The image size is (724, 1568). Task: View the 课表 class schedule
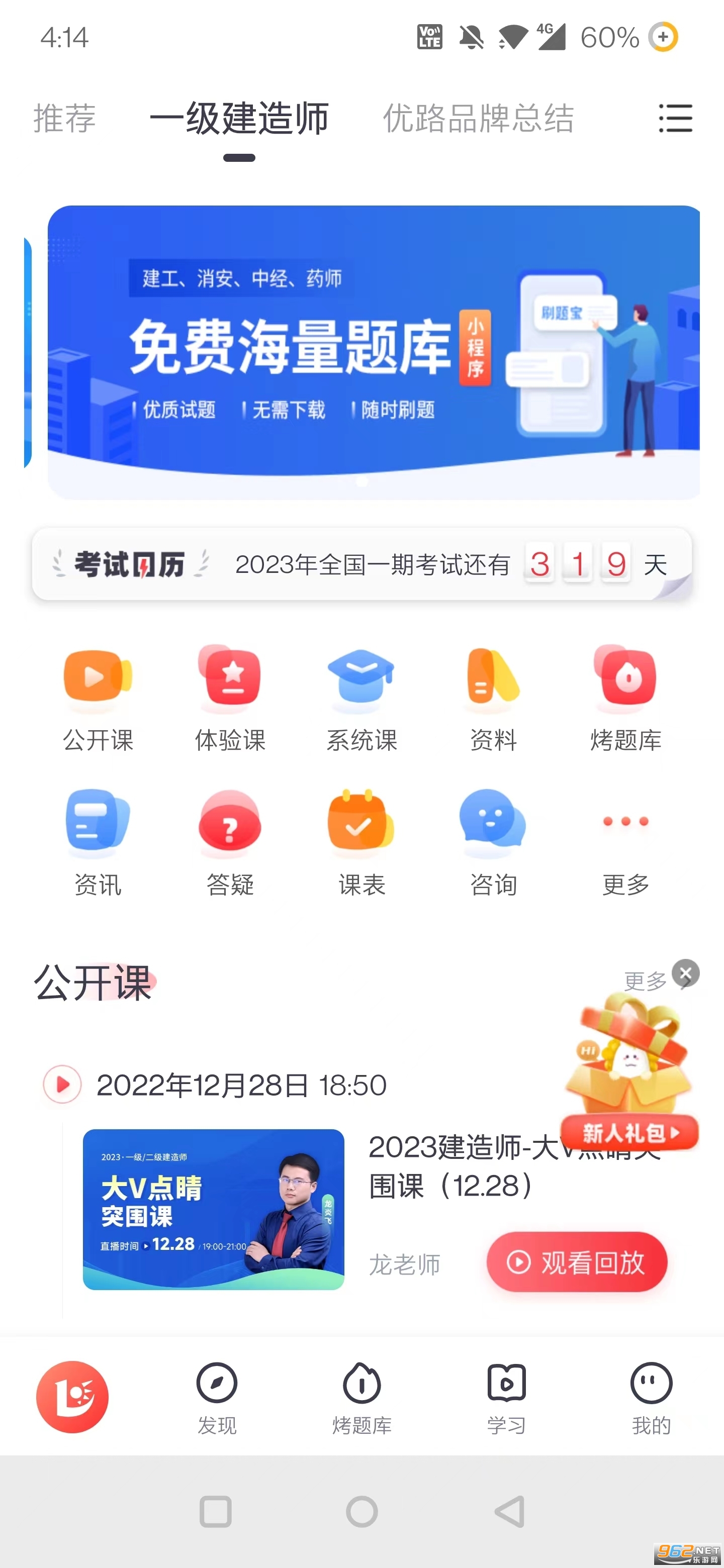click(361, 842)
